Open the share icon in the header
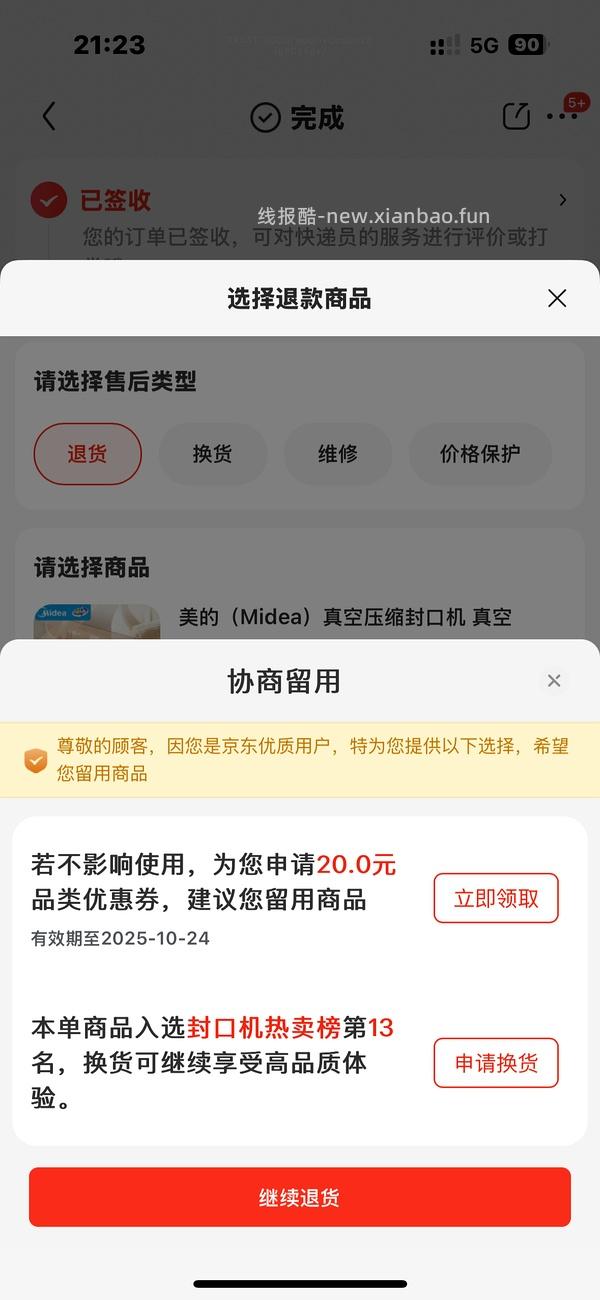Viewport: 600px width, 1300px height. pos(516,116)
